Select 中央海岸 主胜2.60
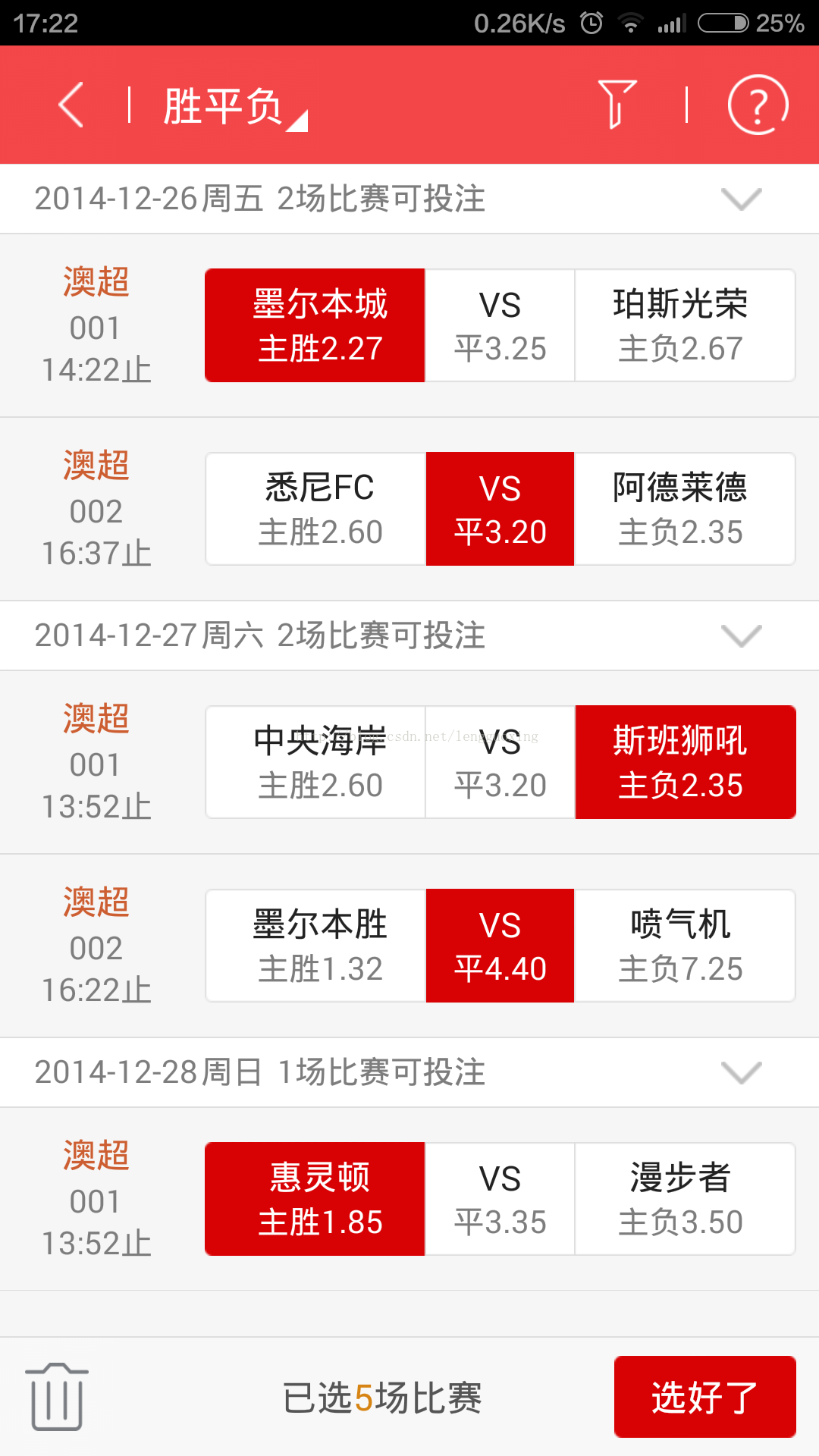Screen dimensions: 819x1456 tap(315, 762)
